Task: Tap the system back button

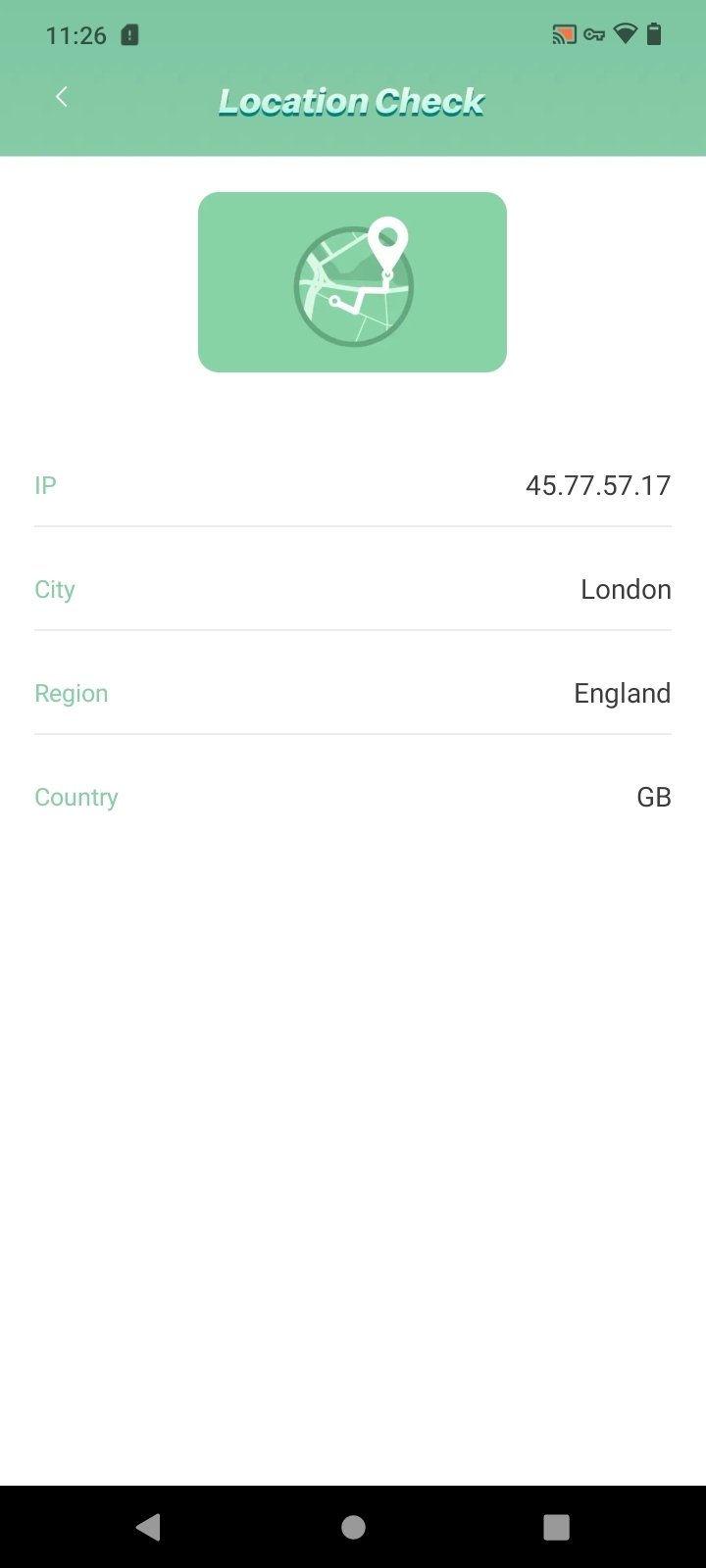Action: [149, 1526]
